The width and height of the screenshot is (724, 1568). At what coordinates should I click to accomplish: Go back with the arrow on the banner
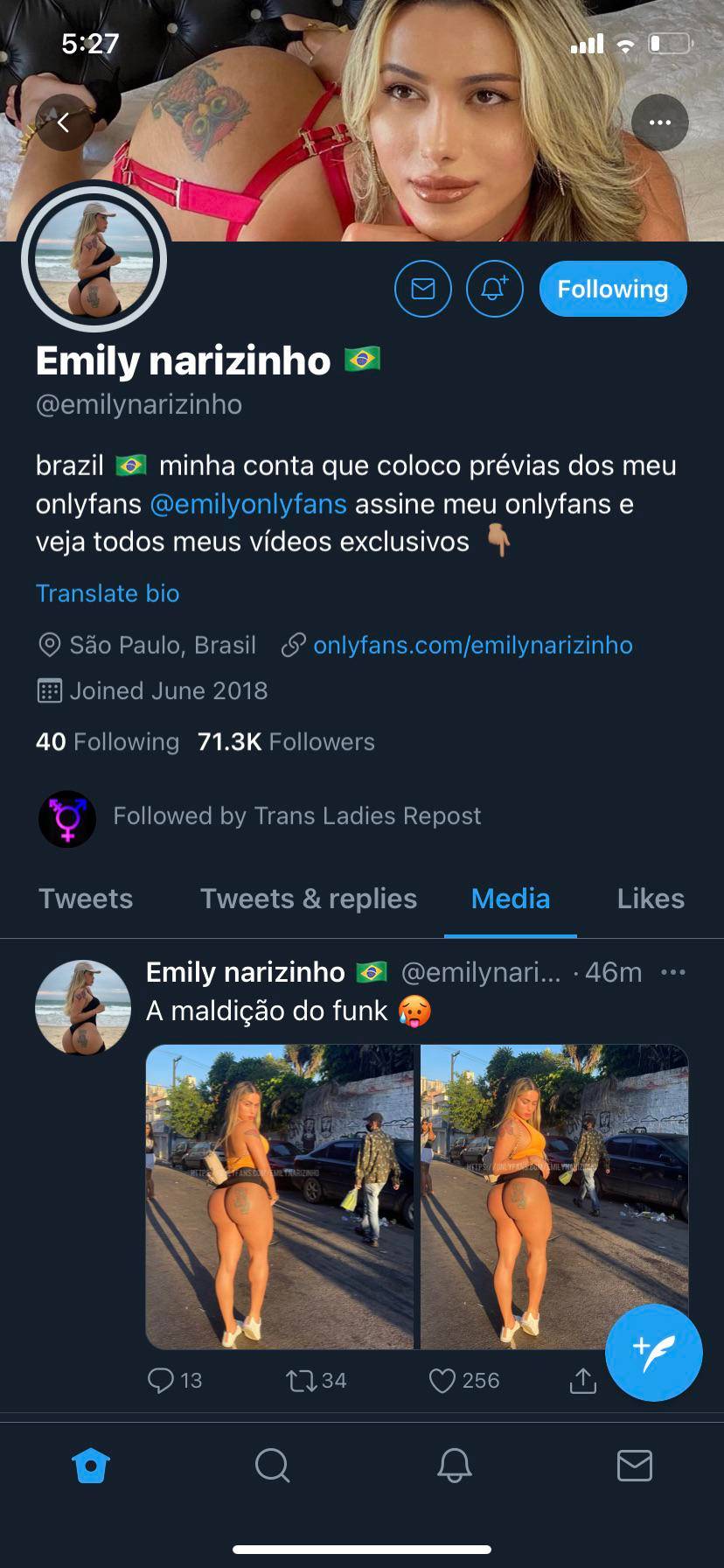[x=63, y=122]
